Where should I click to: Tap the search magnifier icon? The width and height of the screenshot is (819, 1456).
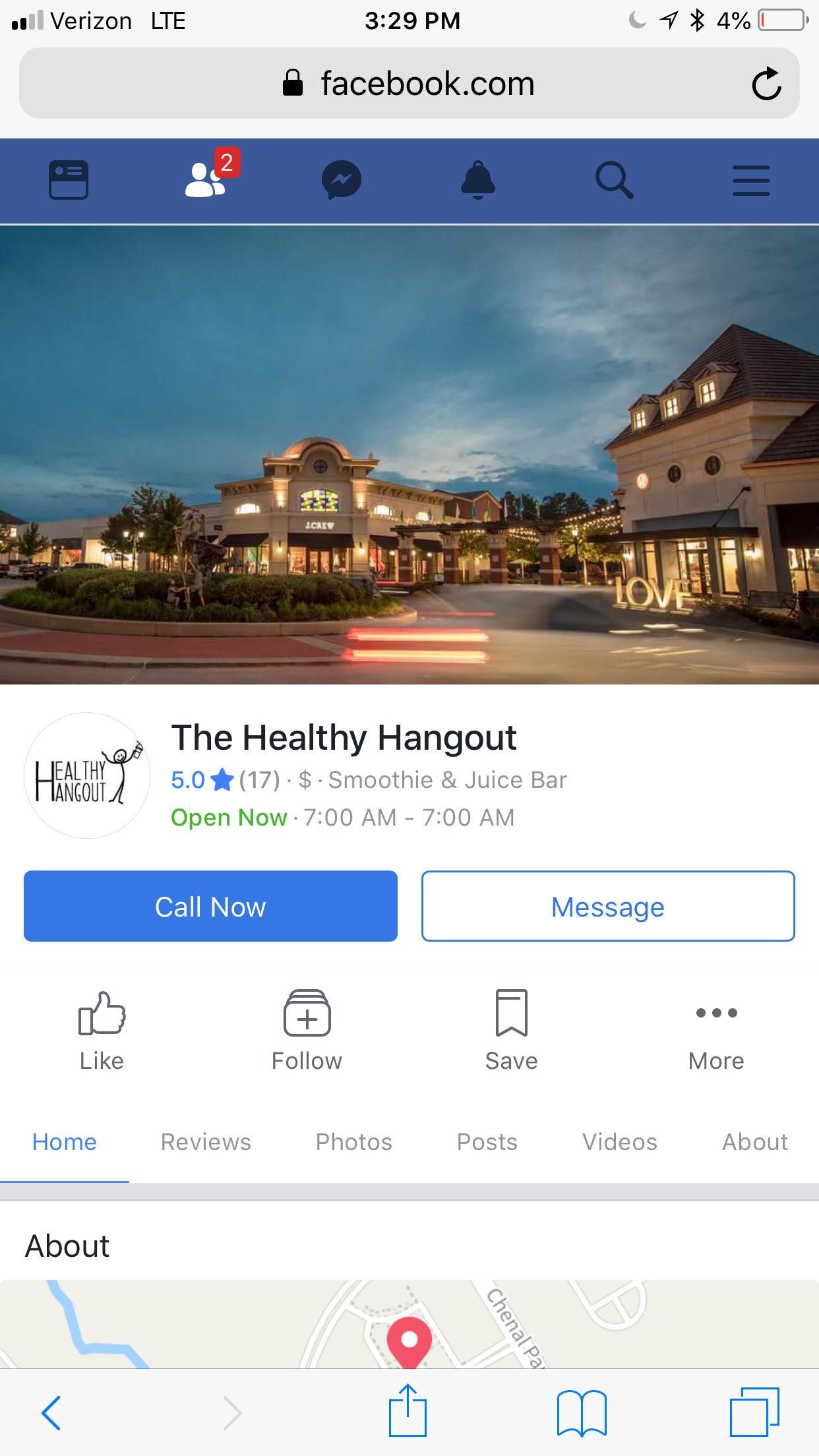(614, 180)
